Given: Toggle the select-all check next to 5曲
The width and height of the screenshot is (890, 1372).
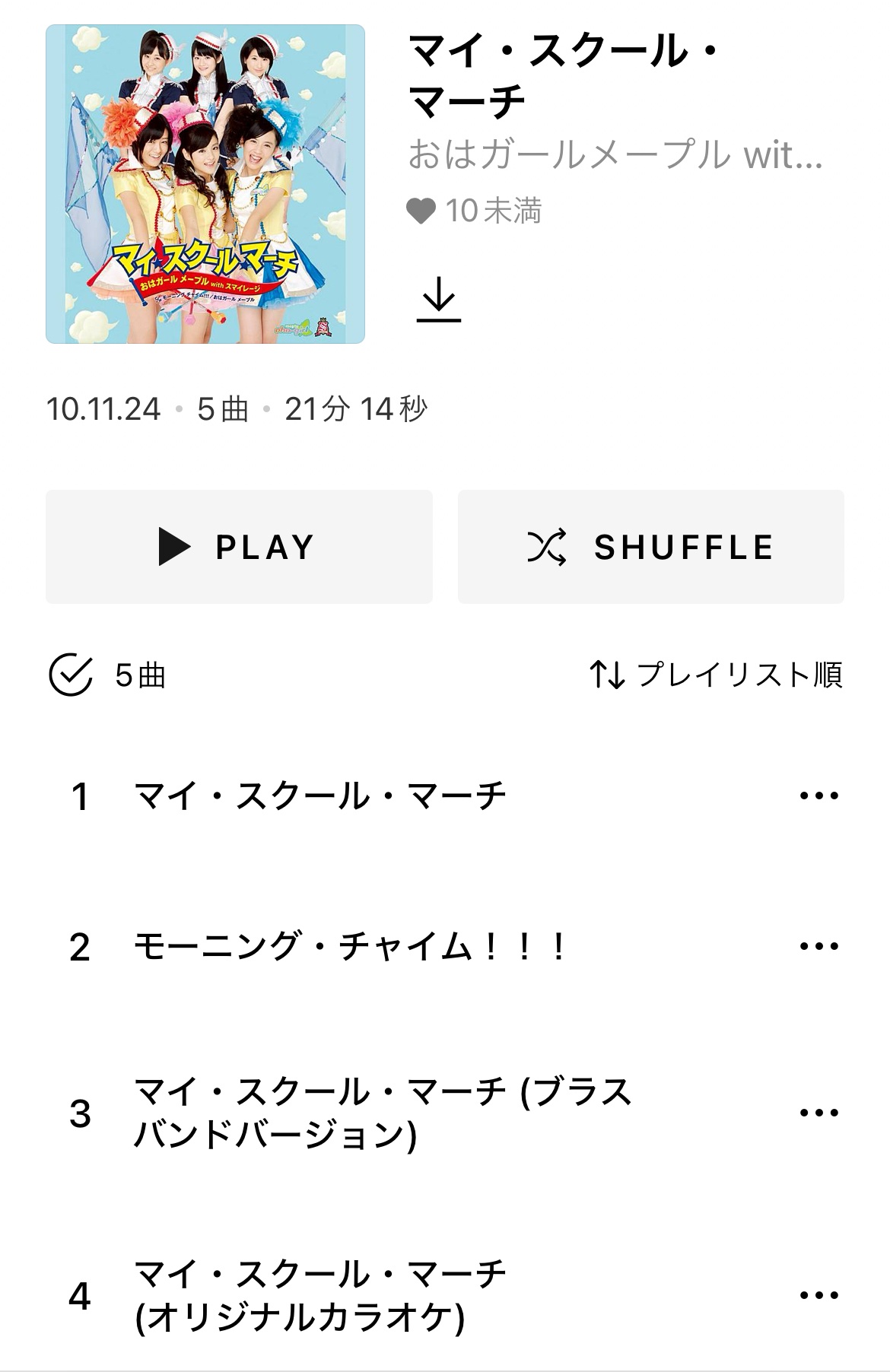Looking at the screenshot, I should 71,675.
